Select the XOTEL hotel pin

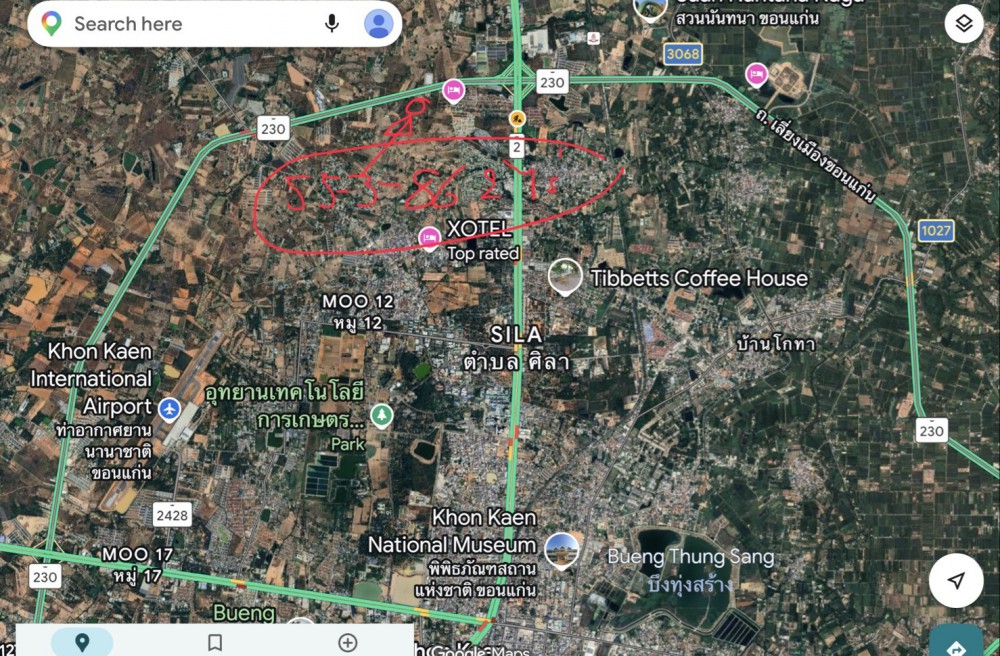pos(430,238)
